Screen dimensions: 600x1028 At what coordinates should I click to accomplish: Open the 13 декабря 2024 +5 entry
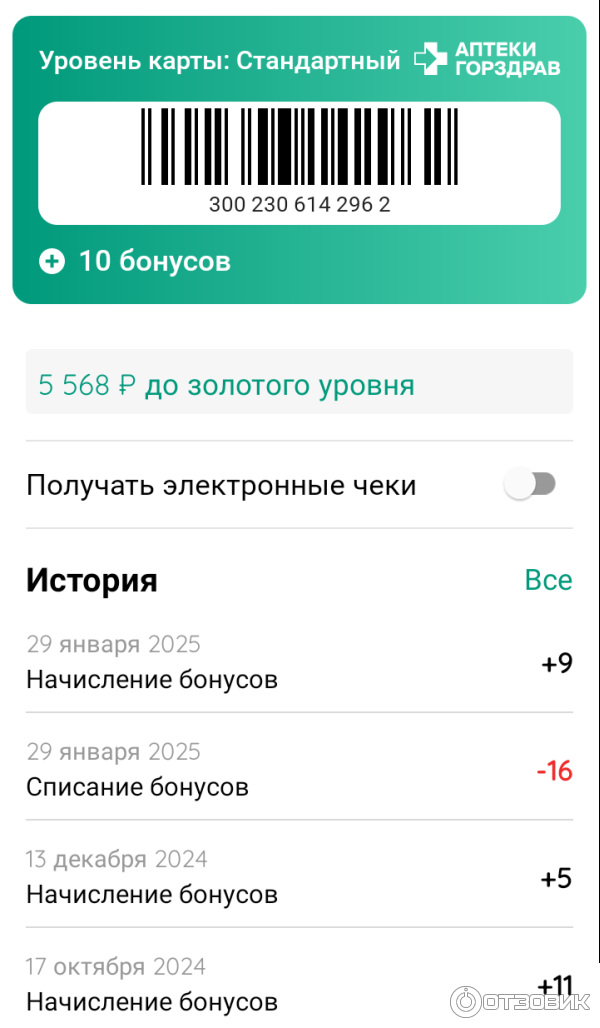[299, 876]
